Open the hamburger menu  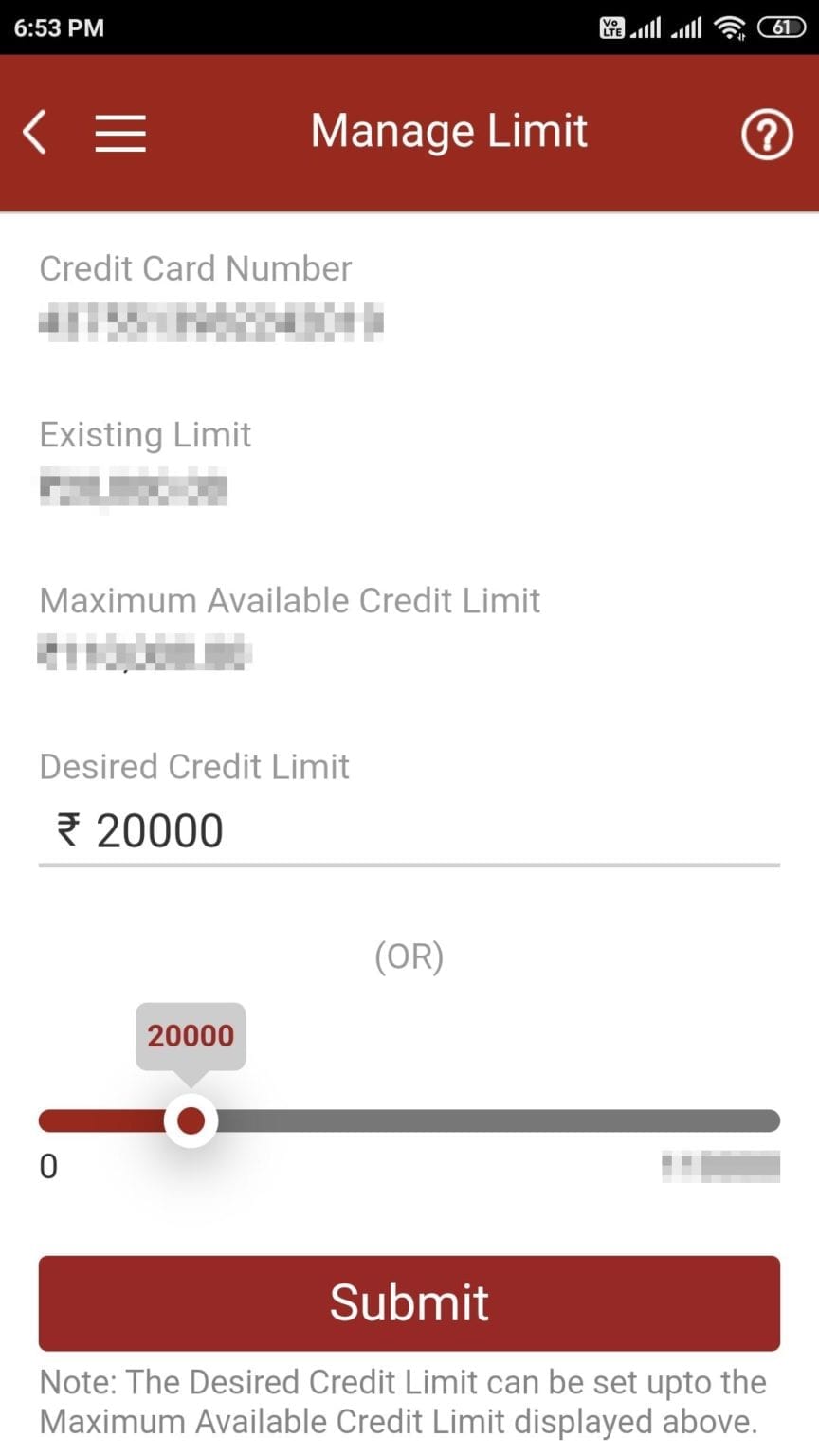click(120, 133)
